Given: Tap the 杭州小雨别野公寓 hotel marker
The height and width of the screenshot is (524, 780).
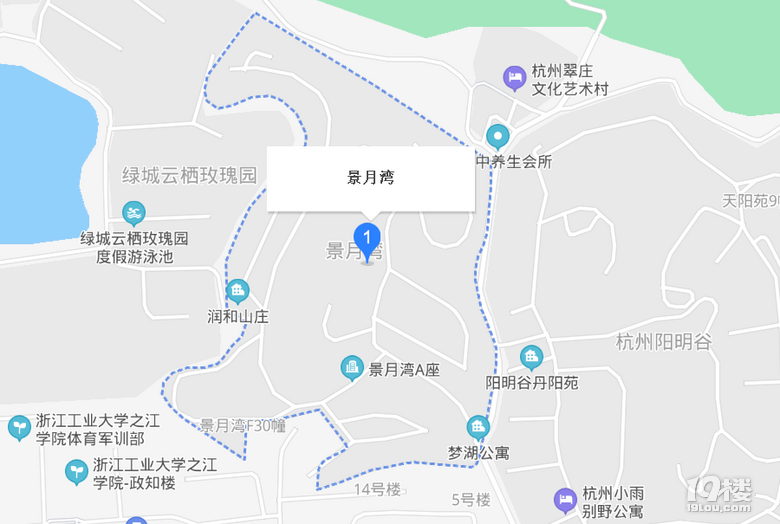Looking at the screenshot, I should tap(565, 498).
